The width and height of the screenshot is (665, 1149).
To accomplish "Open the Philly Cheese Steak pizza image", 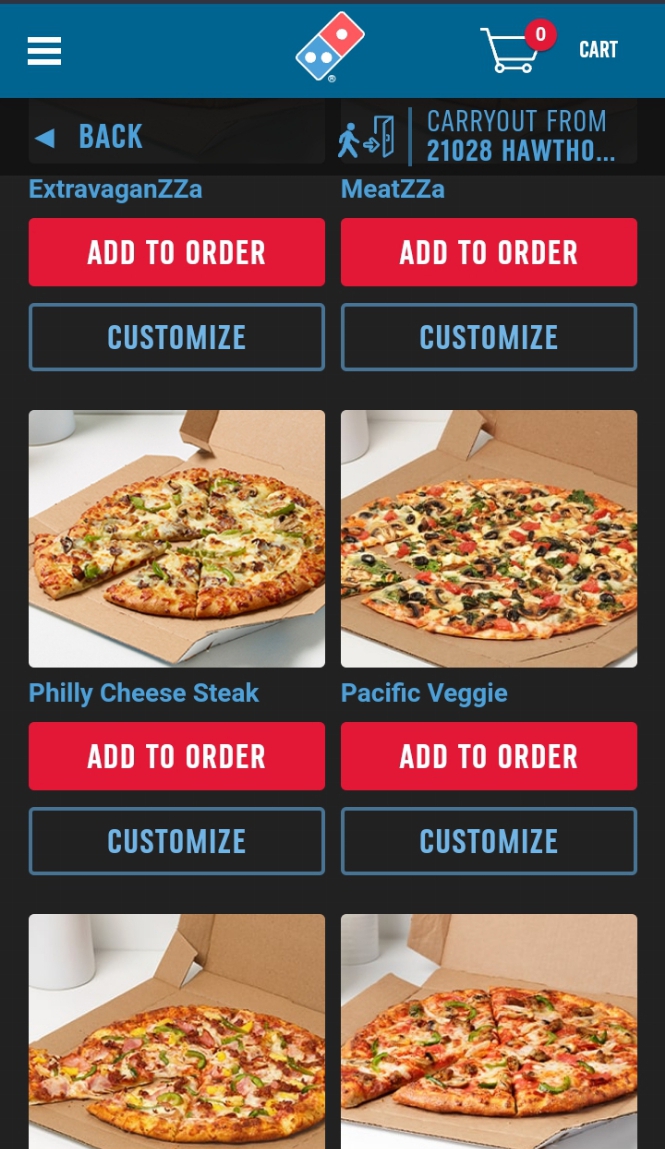I will pyautogui.click(x=177, y=538).
